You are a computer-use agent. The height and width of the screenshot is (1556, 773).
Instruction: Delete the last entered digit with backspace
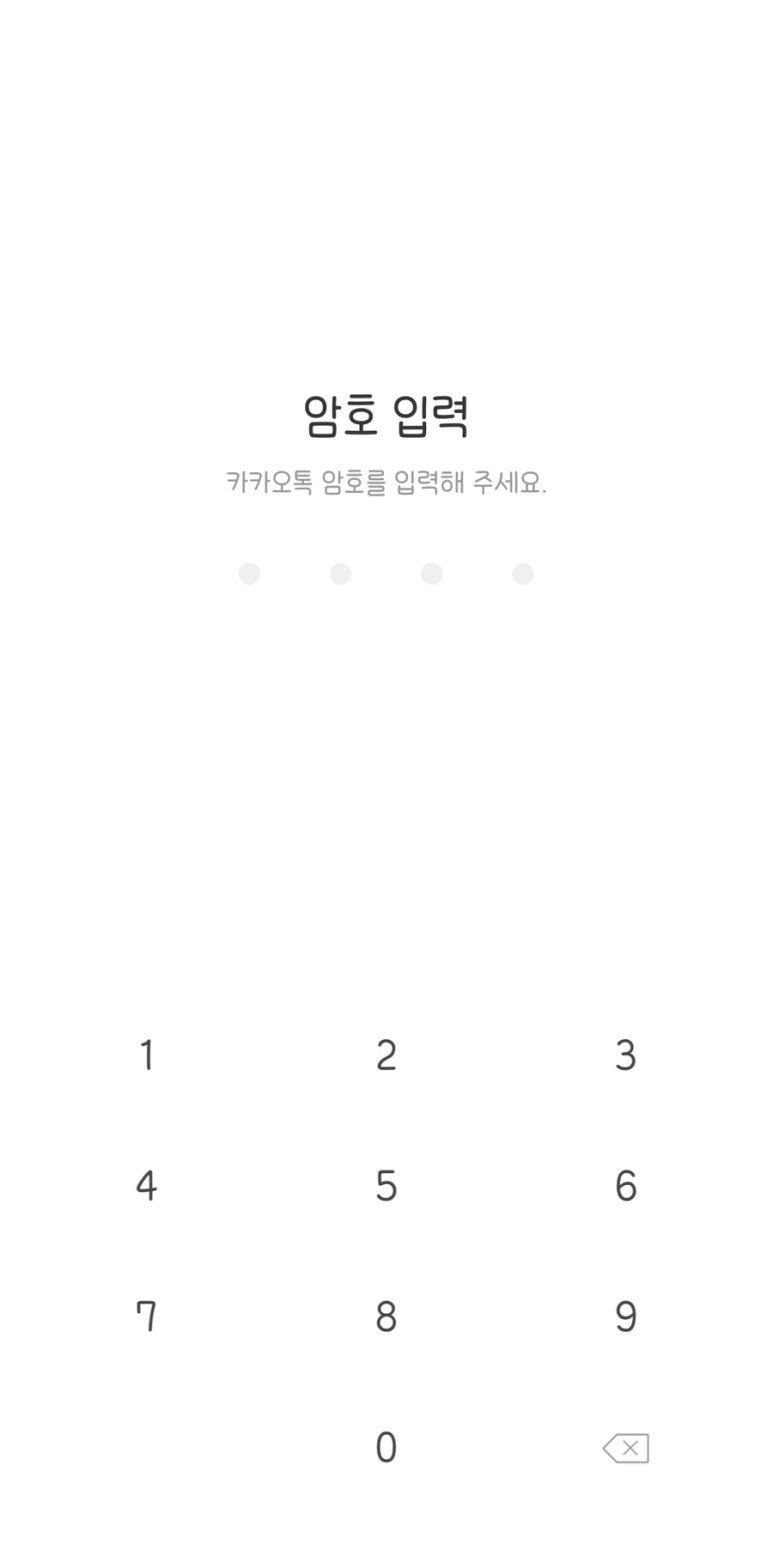[x=626, y=1448]
